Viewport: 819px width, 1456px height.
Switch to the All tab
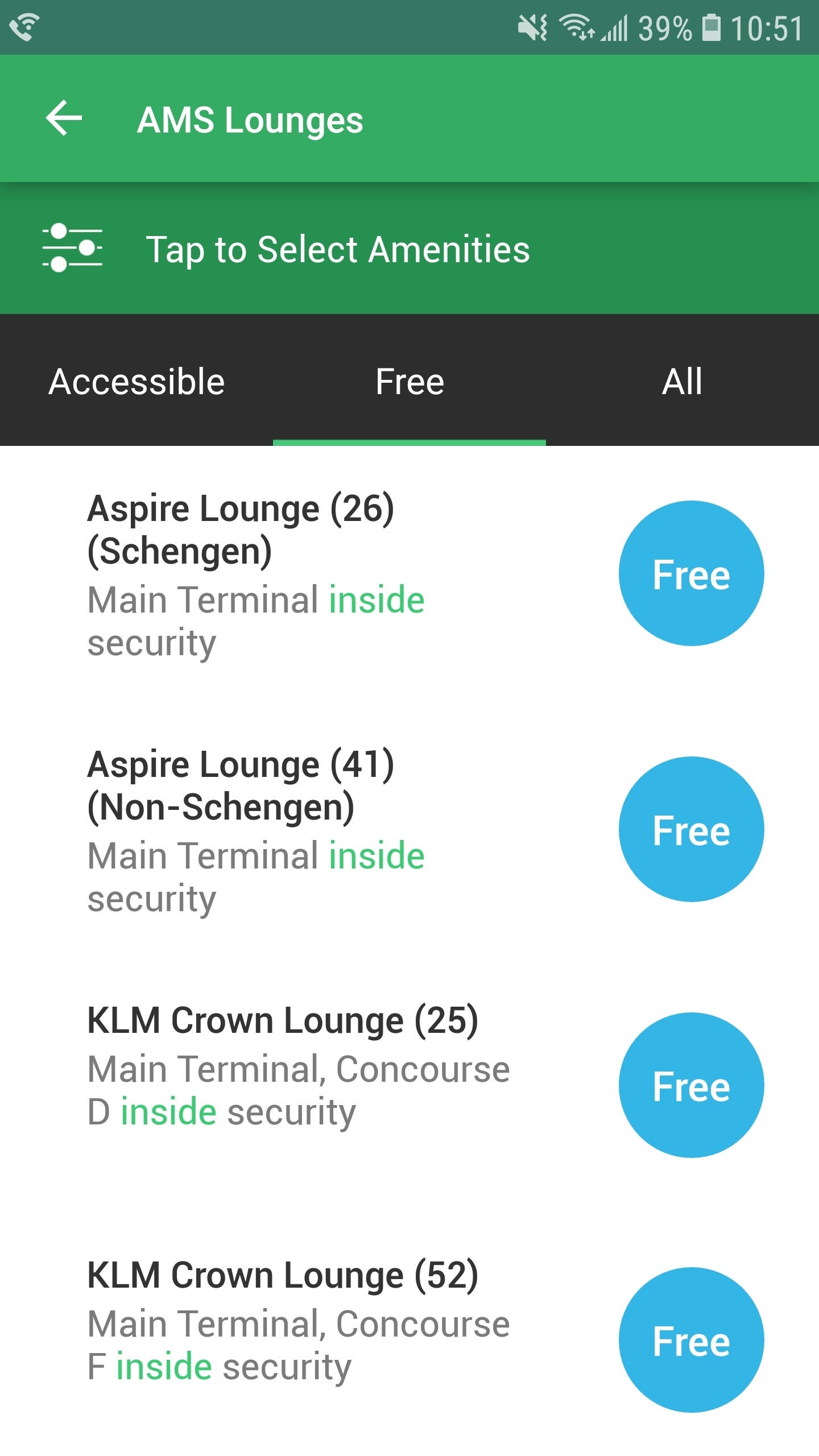click(x=682, y=381)
